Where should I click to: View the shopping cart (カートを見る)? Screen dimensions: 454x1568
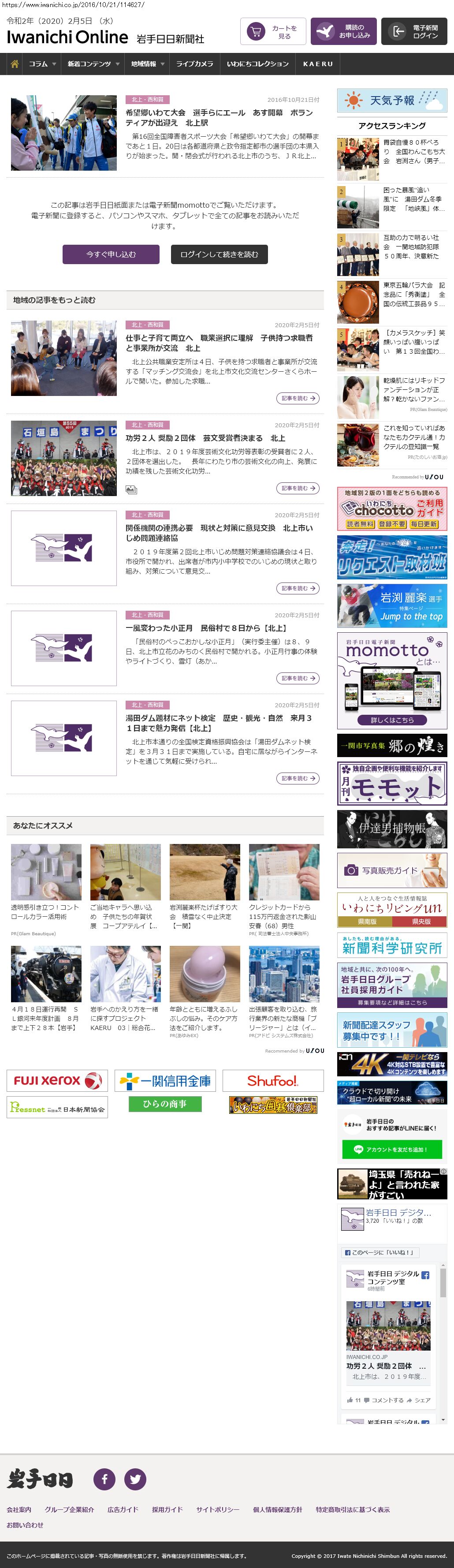pos(273,32)
